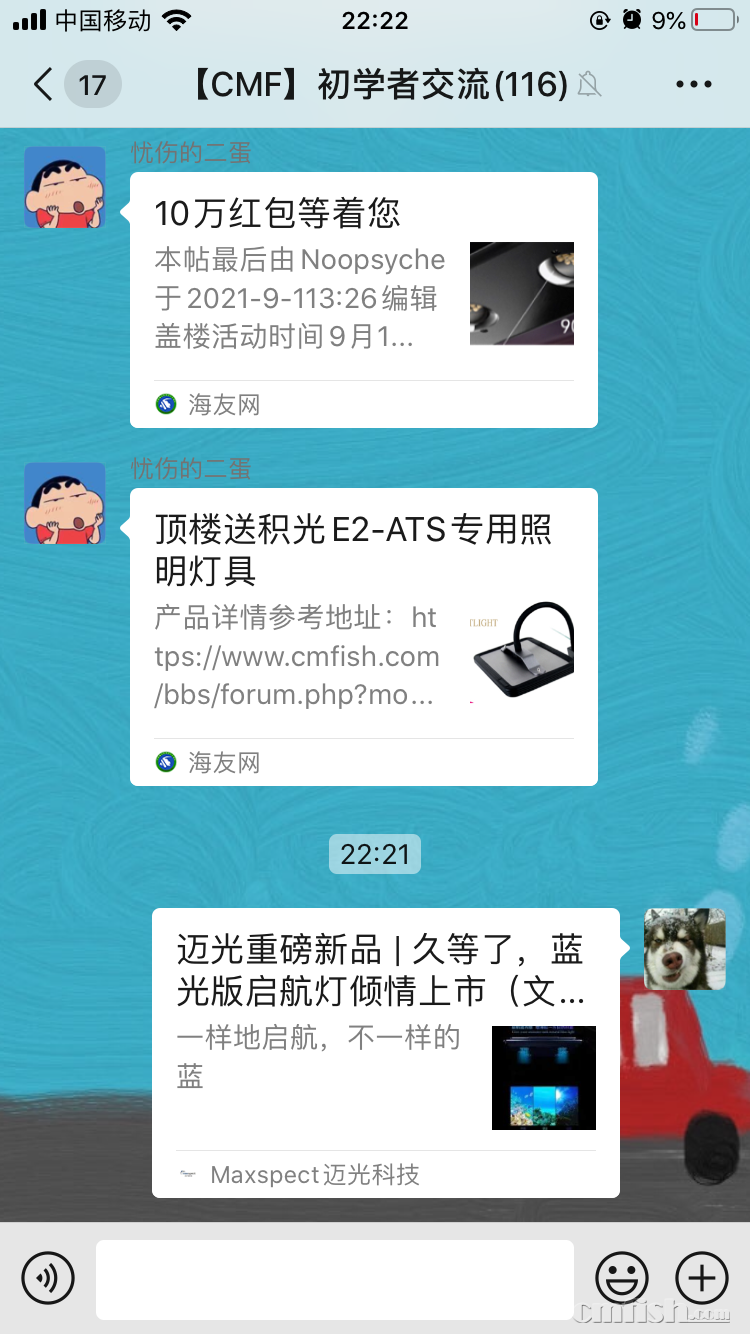Go back to the chat list
Viewport: 750px width, 1334px height.
44,84
